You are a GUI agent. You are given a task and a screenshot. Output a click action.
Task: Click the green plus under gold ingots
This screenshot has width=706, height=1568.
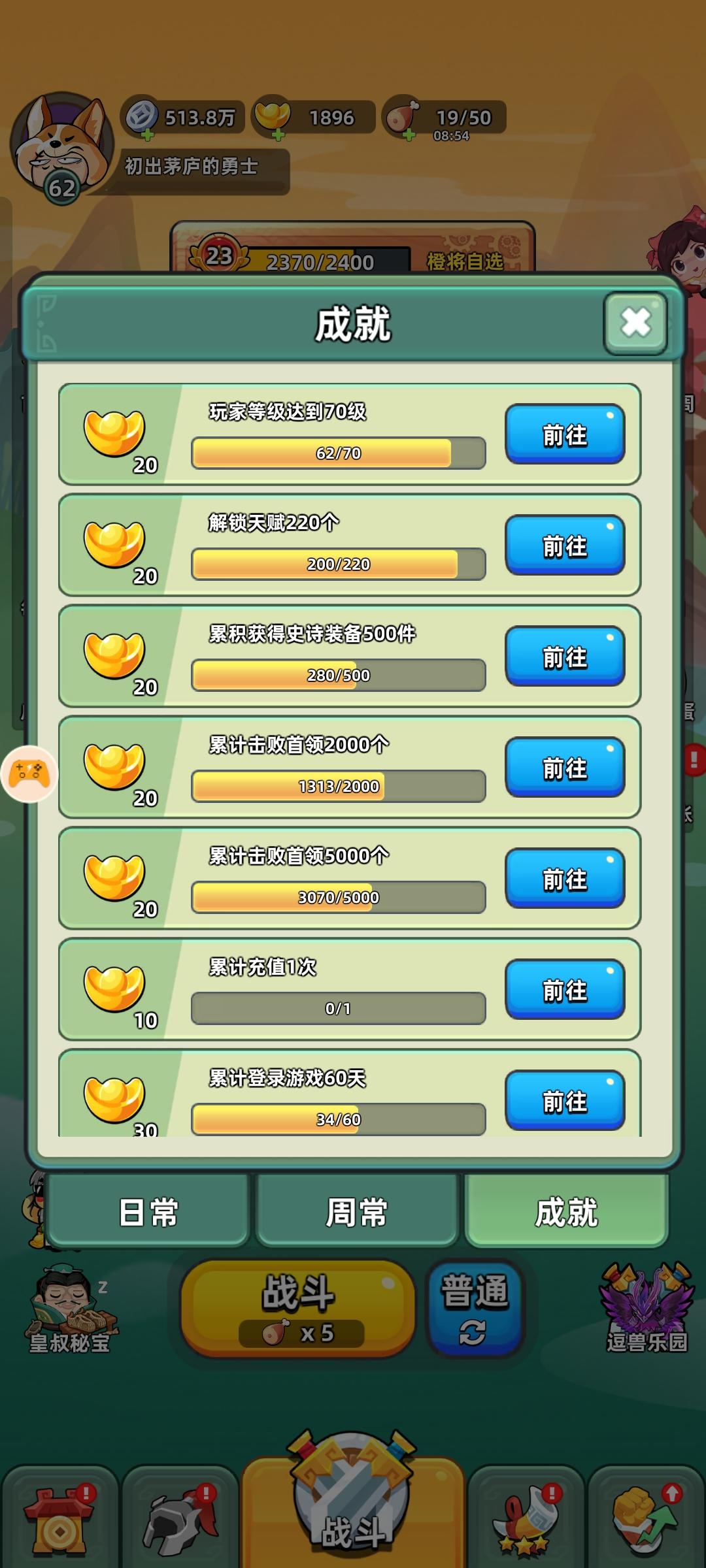tap(277, 134)
